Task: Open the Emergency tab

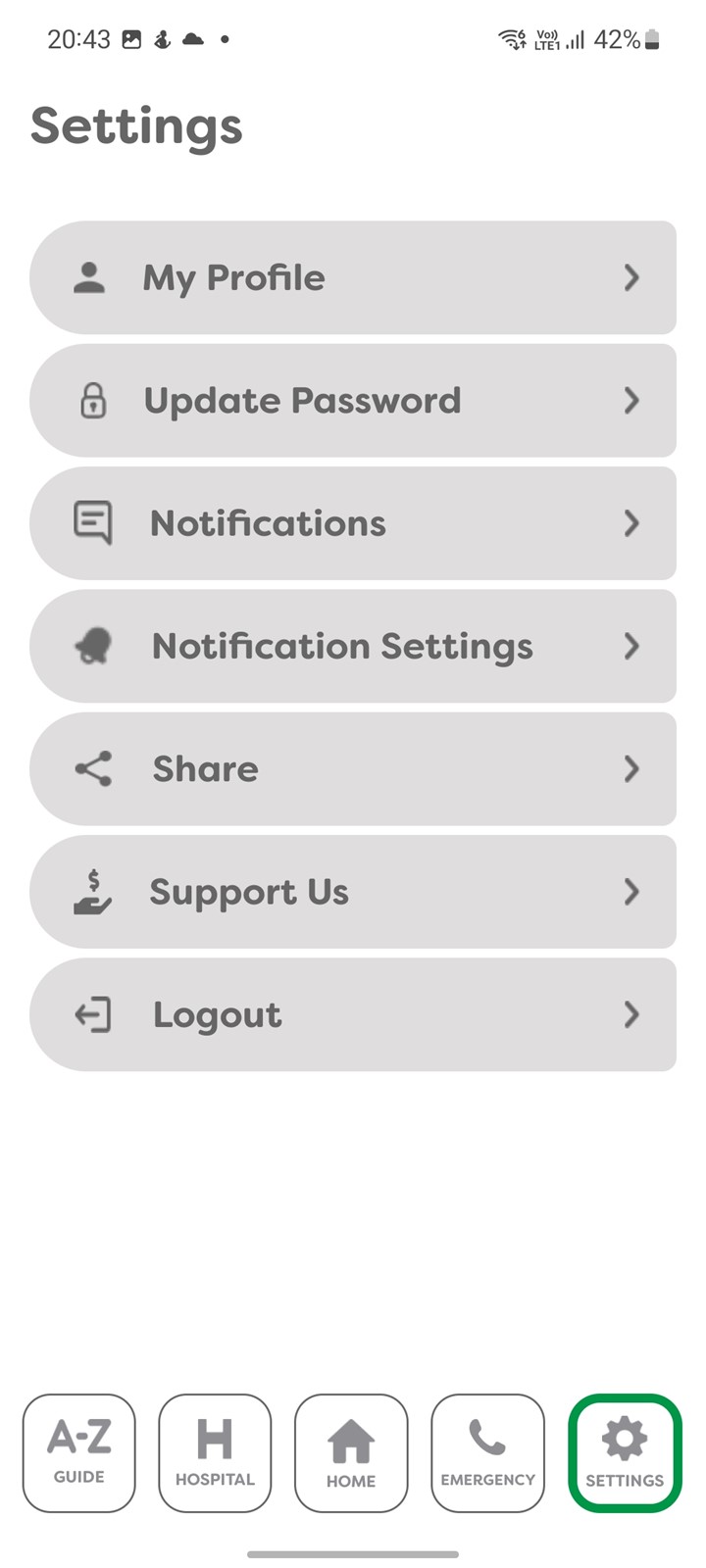Action: coord(487,1453)
